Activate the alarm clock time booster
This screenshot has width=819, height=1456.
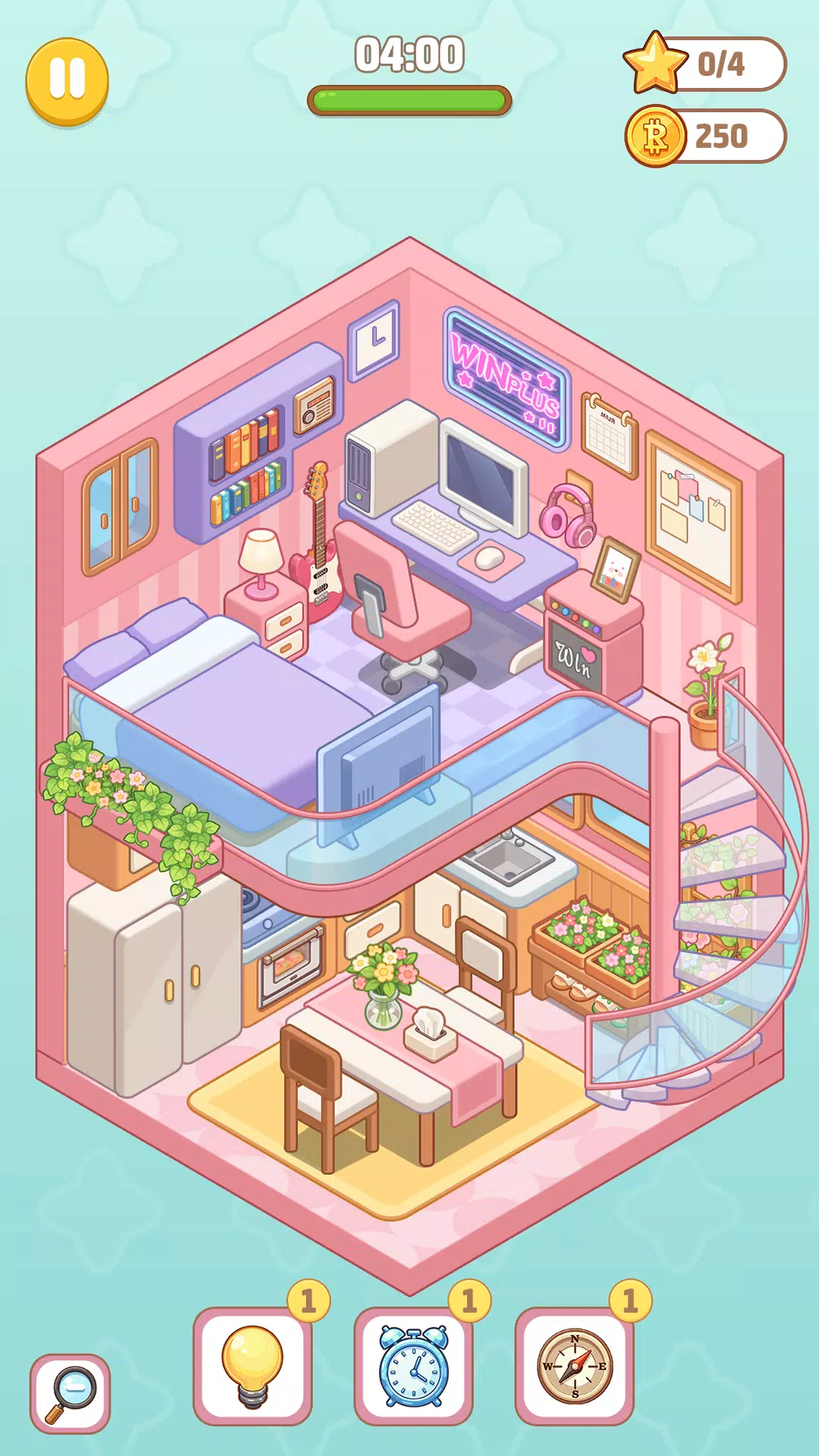(413, 1367)
